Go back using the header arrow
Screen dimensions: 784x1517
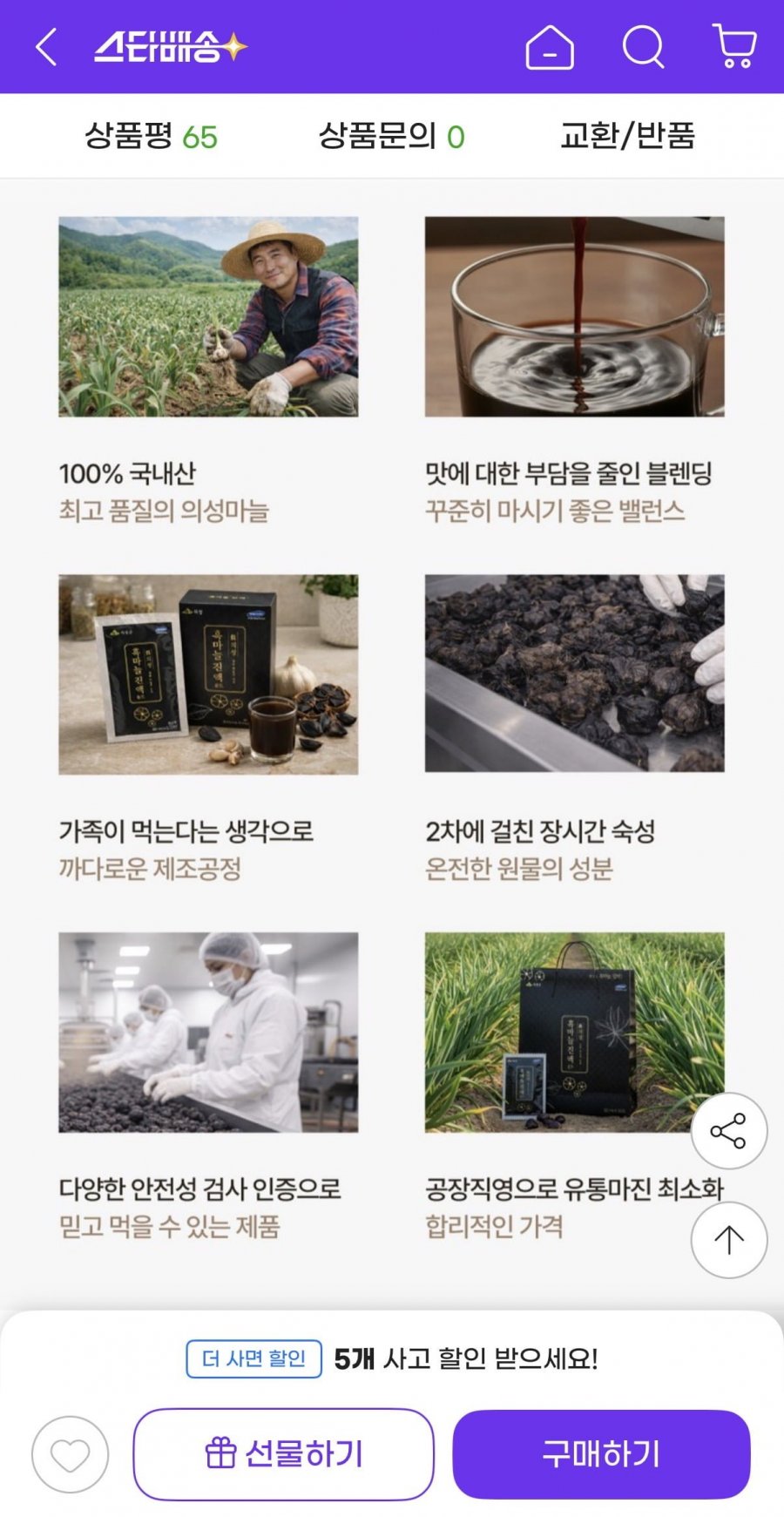(46, 47)
